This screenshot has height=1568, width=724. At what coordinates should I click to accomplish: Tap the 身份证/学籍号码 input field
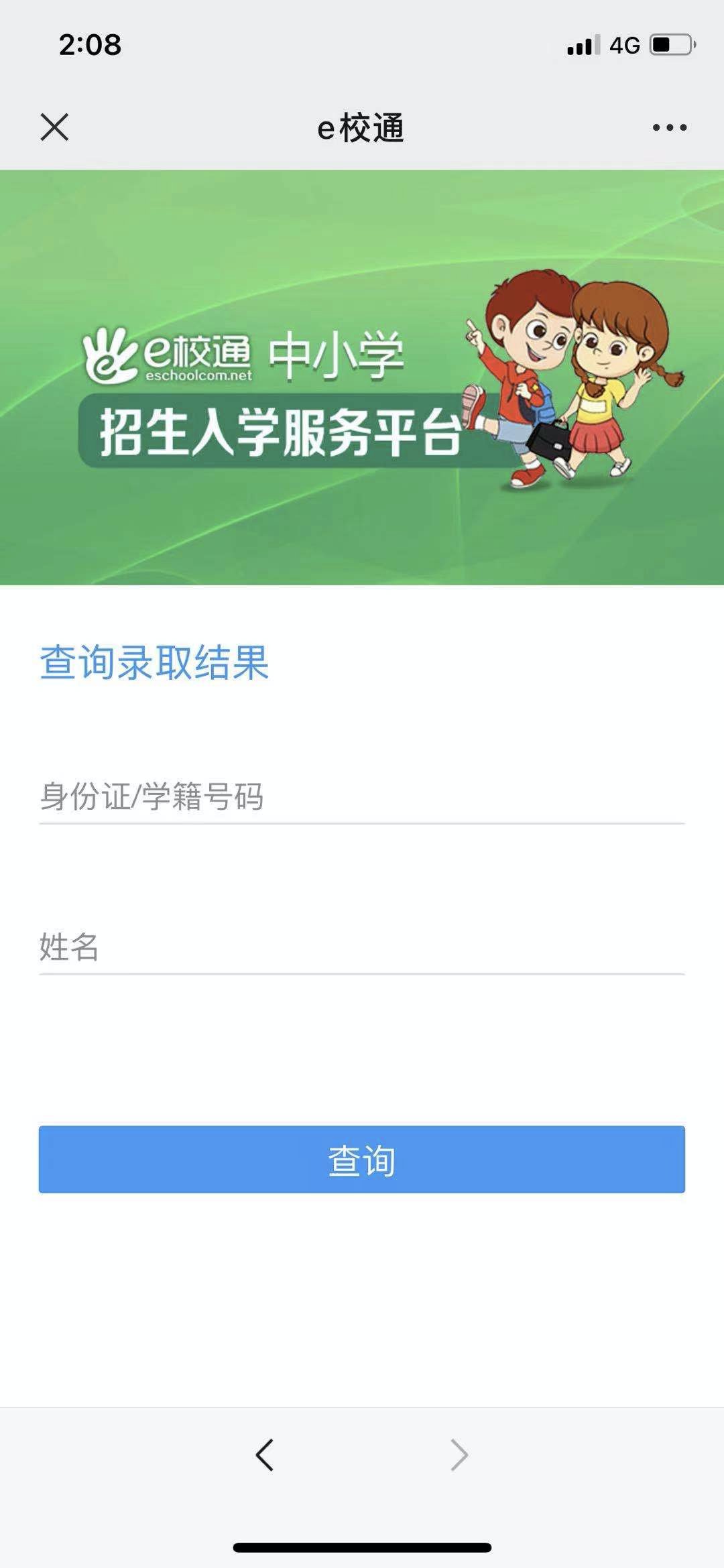[x=361, y=796]
